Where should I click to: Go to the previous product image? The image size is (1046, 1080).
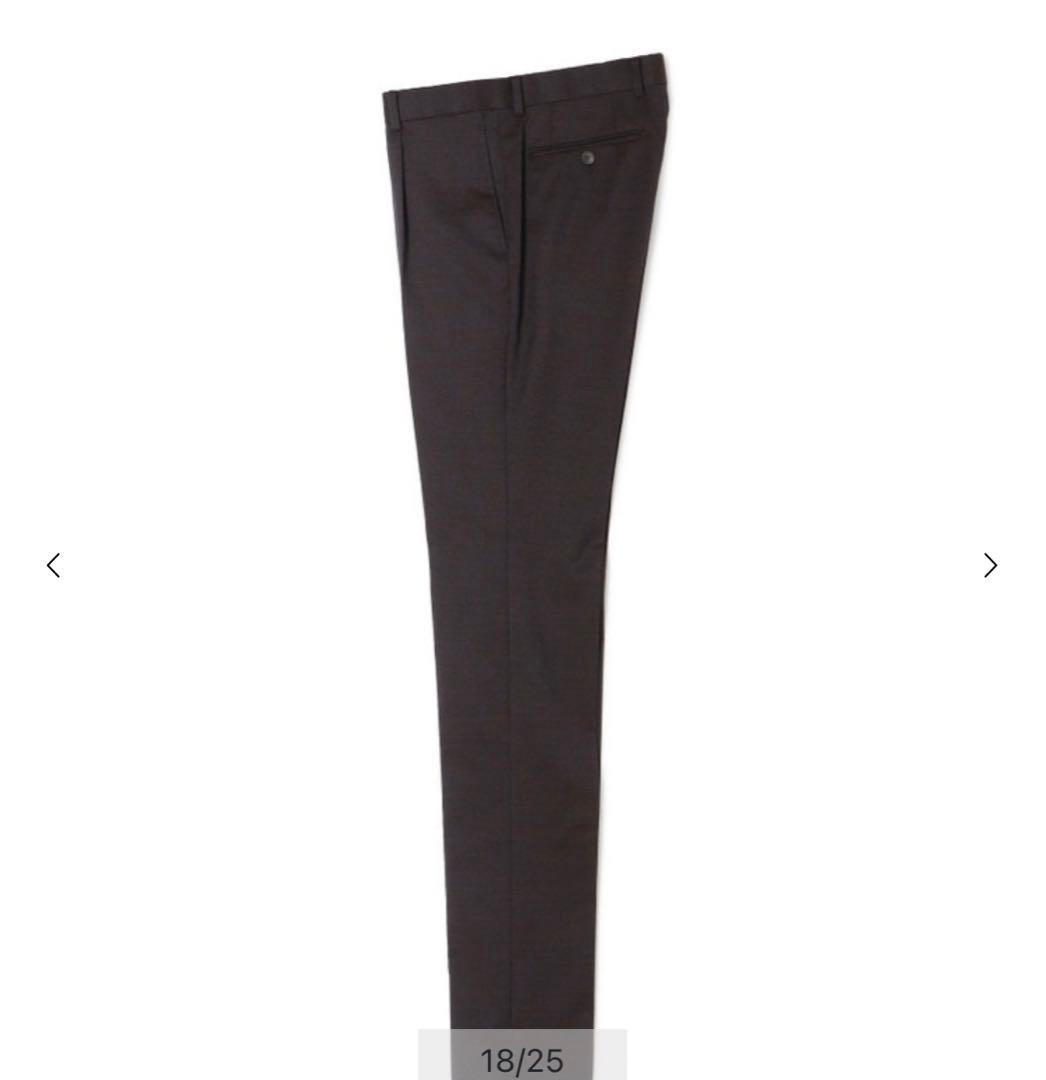pos(54,565)
